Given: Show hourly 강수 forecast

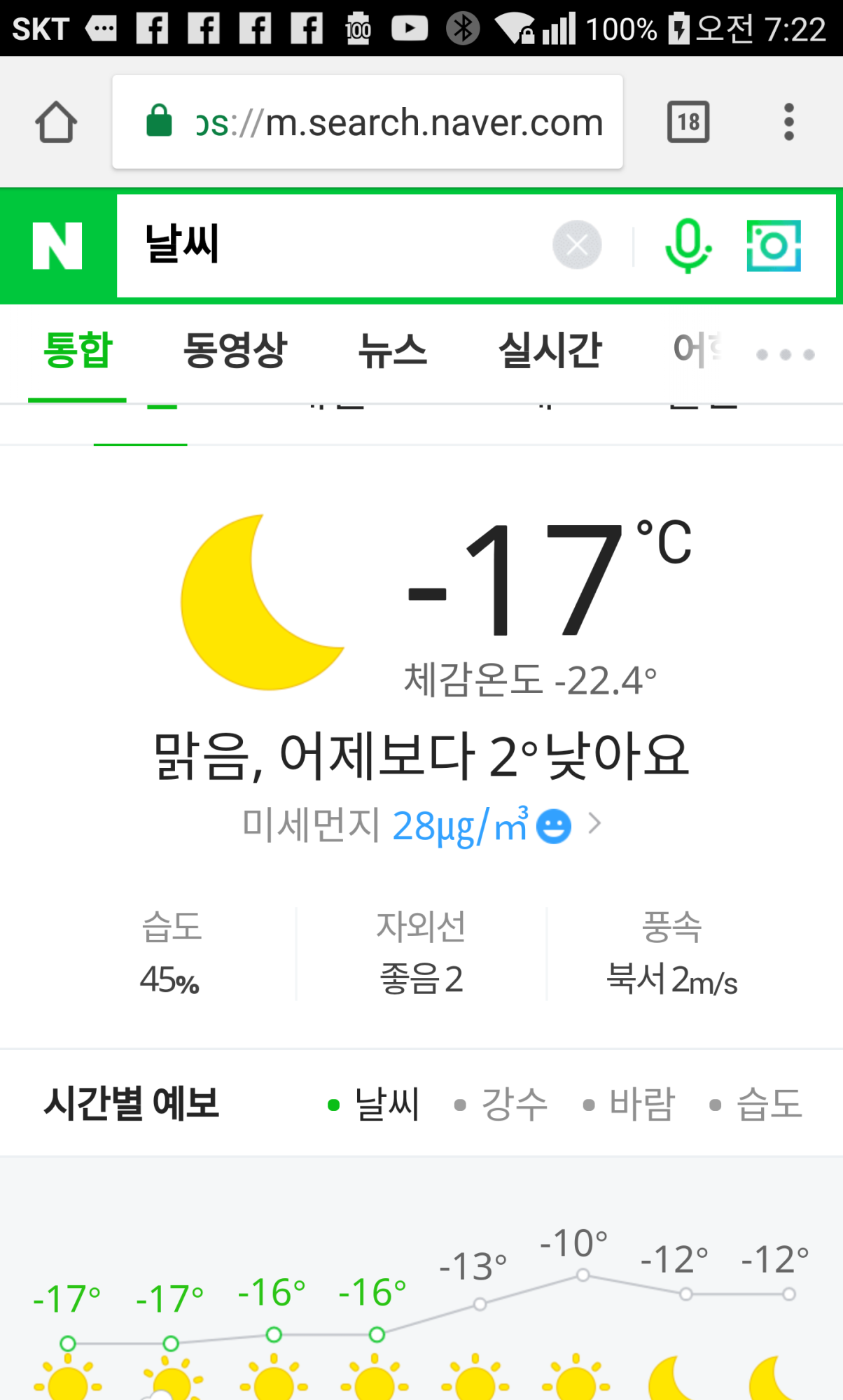Looking at the screenshot, I should pos(513,1105).
